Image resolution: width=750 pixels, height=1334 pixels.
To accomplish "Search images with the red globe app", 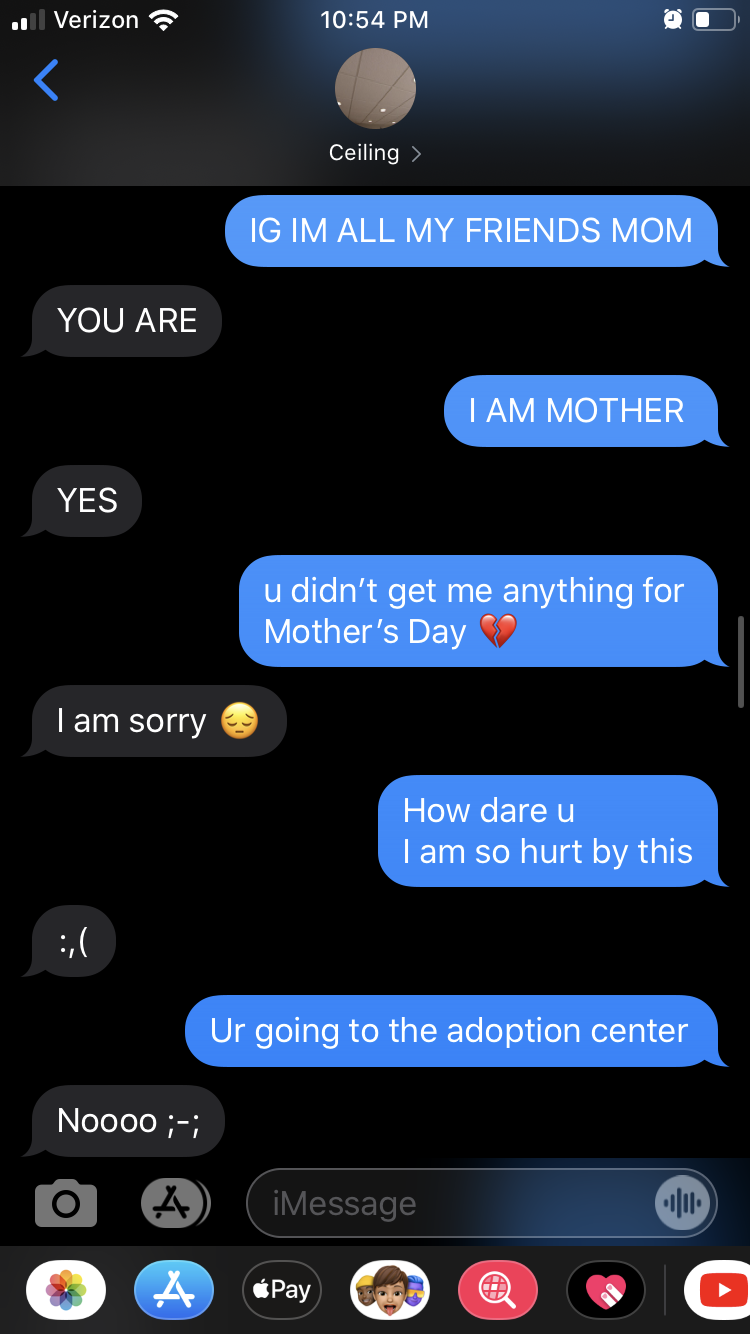I will (x=497, y=1290).
